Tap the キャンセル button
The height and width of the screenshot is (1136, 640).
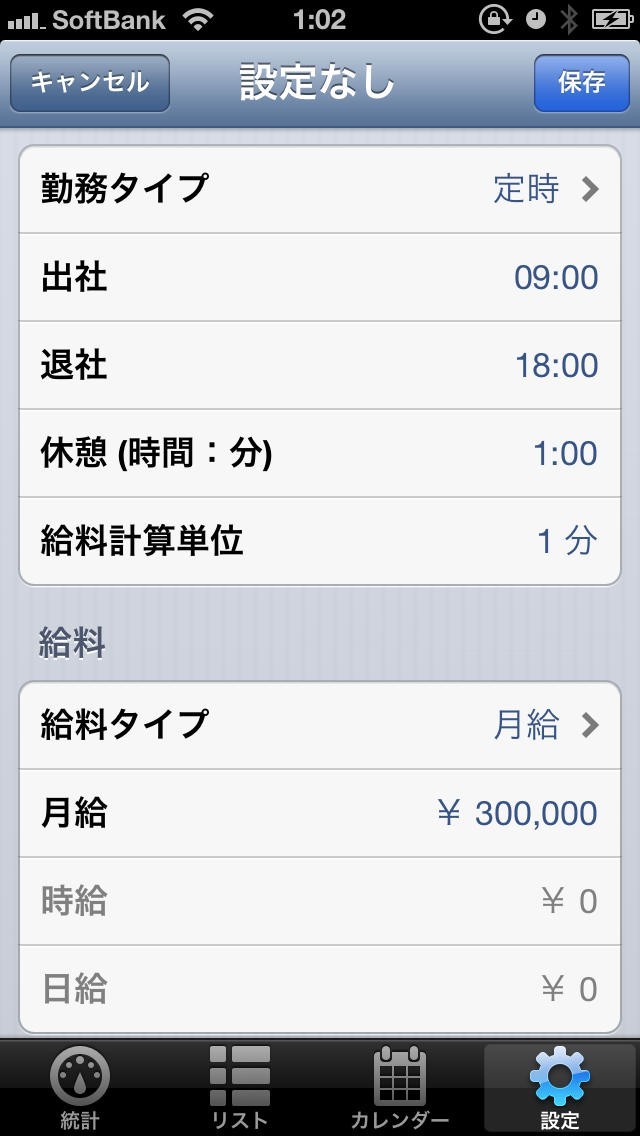(x=90, y=83)
